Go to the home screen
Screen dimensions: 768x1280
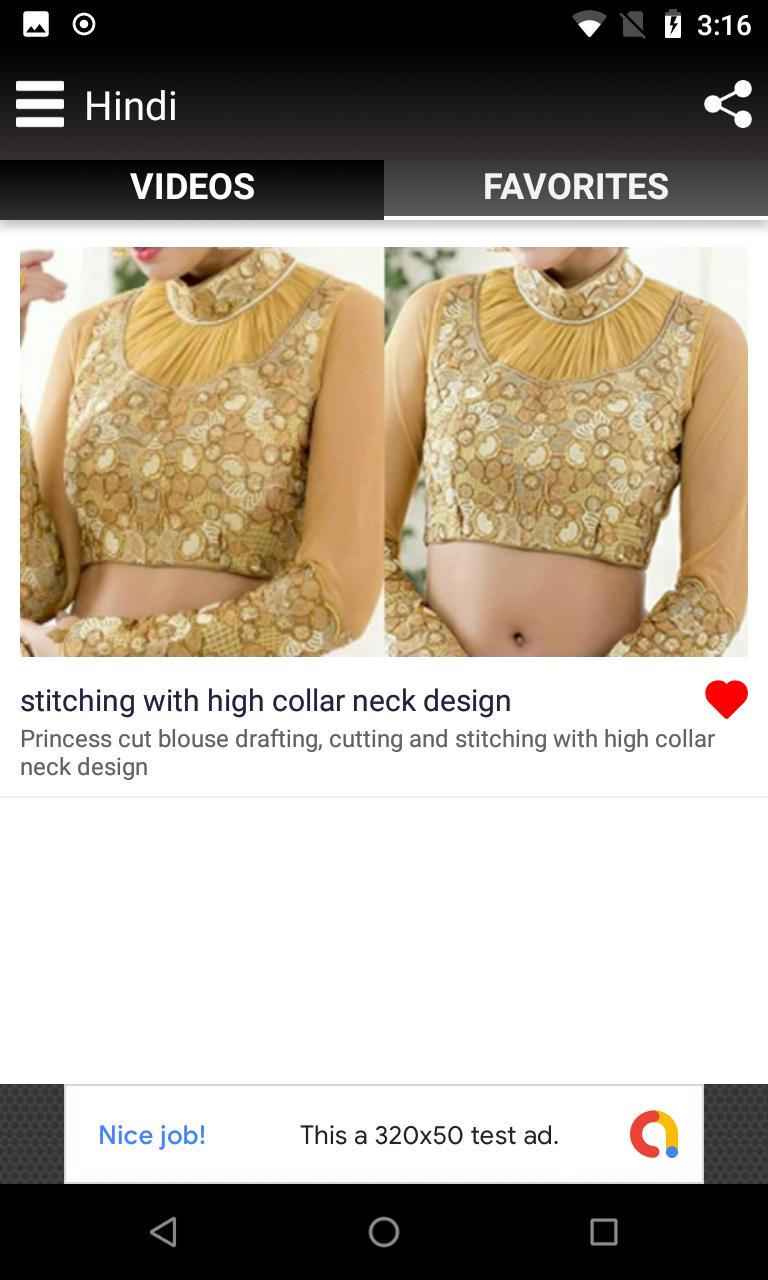point(384,1232)
